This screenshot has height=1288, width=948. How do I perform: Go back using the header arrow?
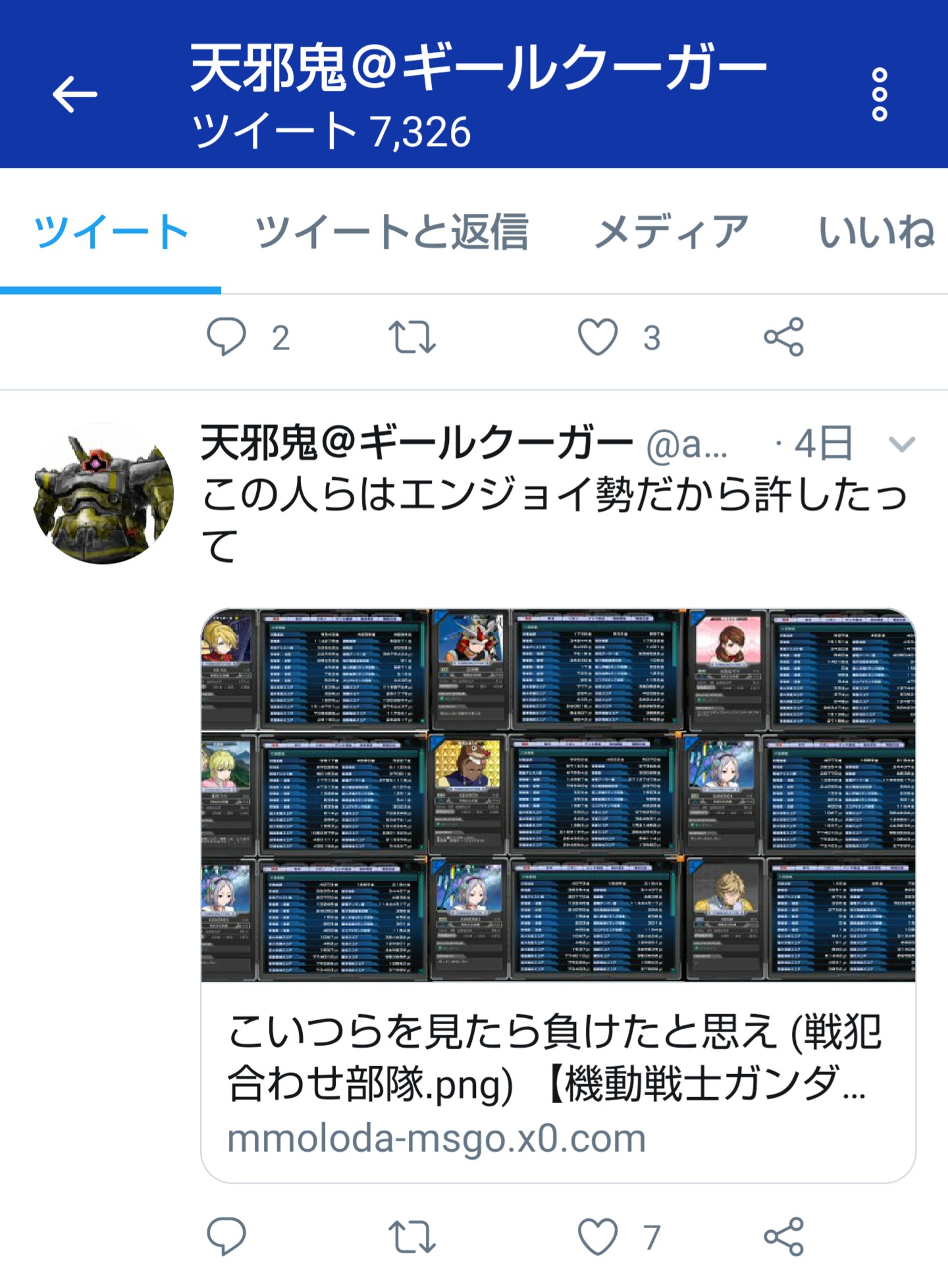[x=75, y=95]
